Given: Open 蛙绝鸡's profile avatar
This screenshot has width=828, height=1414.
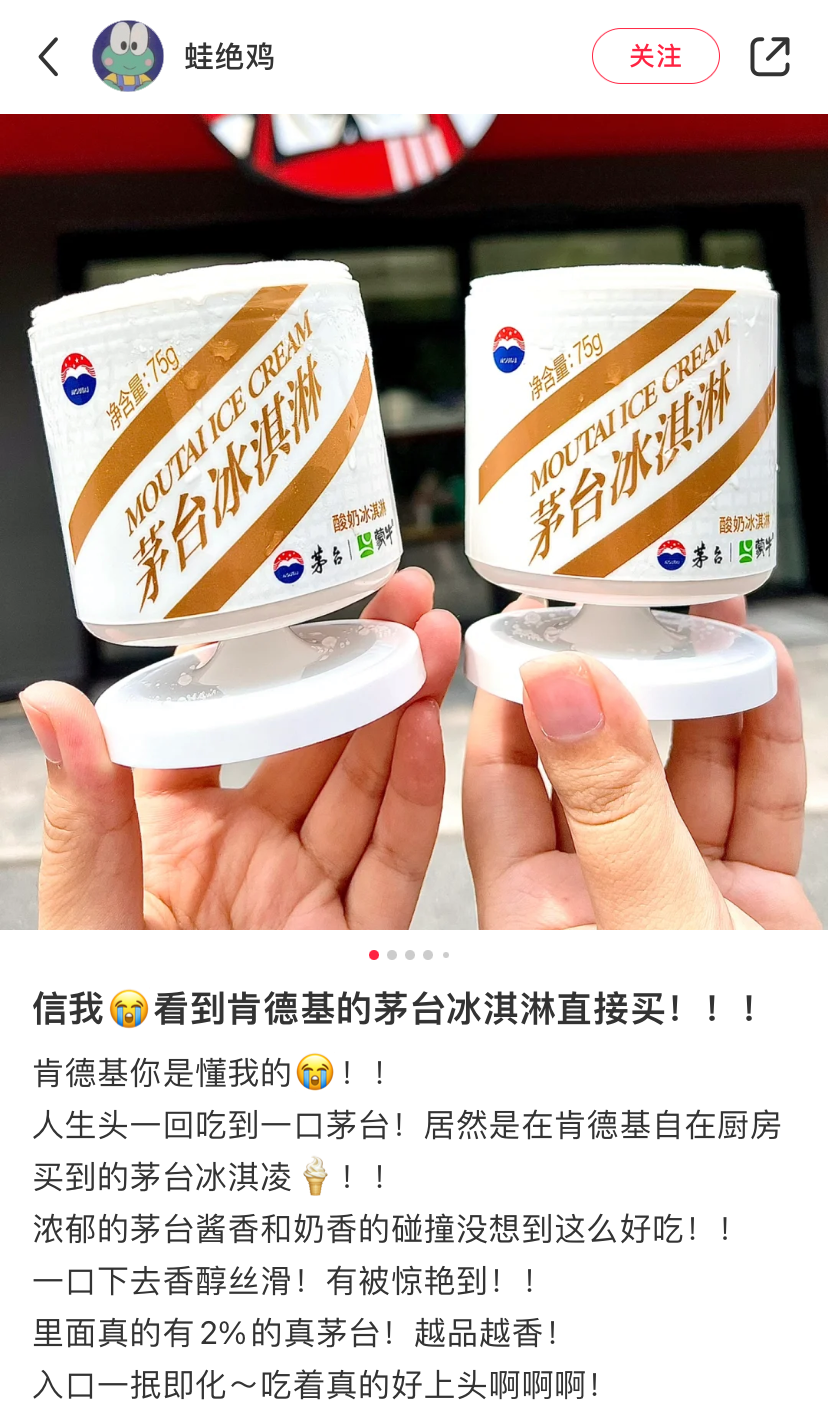Looking at the screenshot, I should 128,57.
